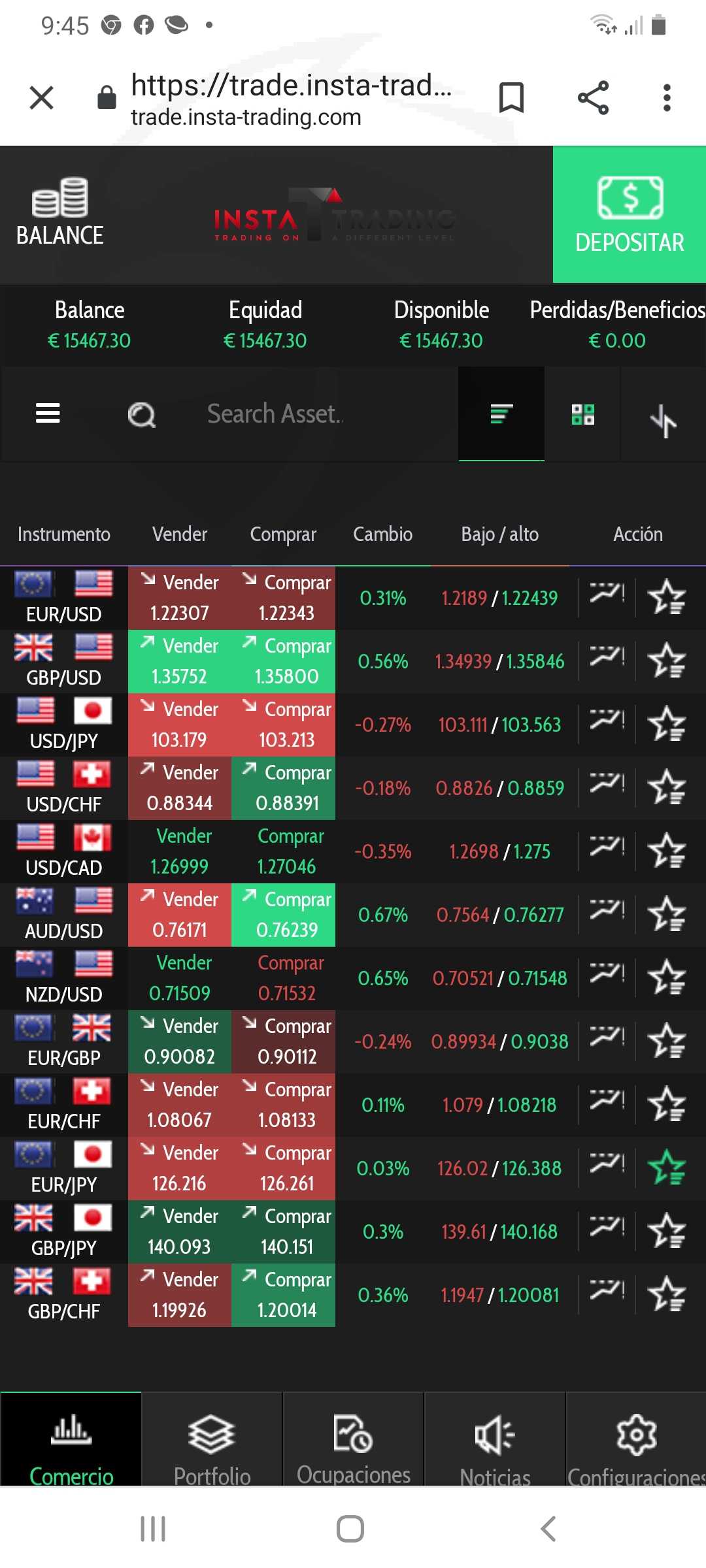The height and width of the screenshot is (1568, 706).
Task: Remove EUR/JPY from favorites star
Action: coord(667,1167)
